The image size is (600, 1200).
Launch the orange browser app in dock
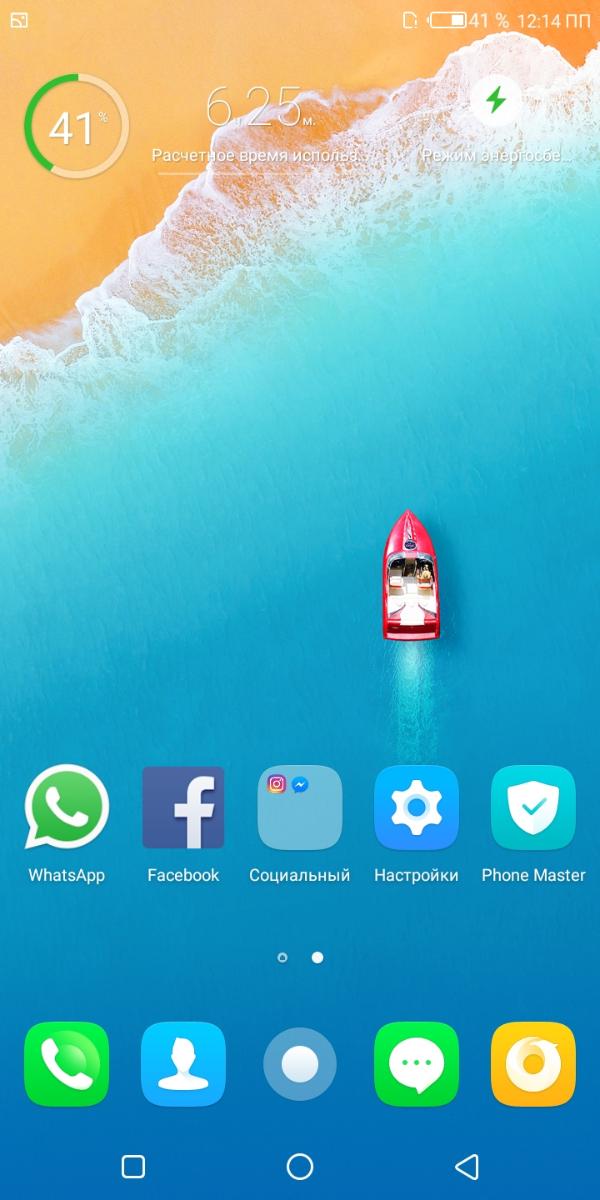(x=533, y=1064)
